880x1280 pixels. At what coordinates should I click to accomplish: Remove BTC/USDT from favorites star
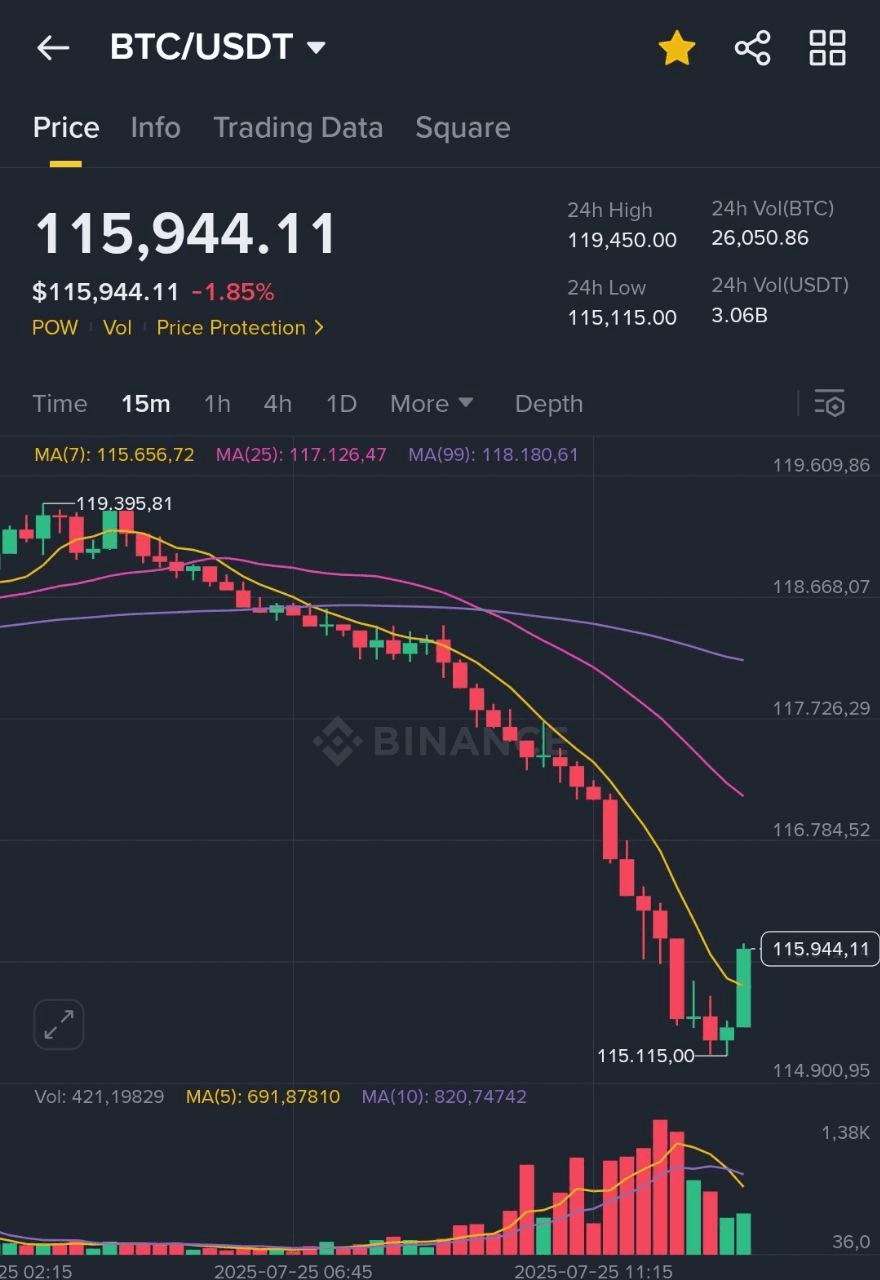(677, 48)
